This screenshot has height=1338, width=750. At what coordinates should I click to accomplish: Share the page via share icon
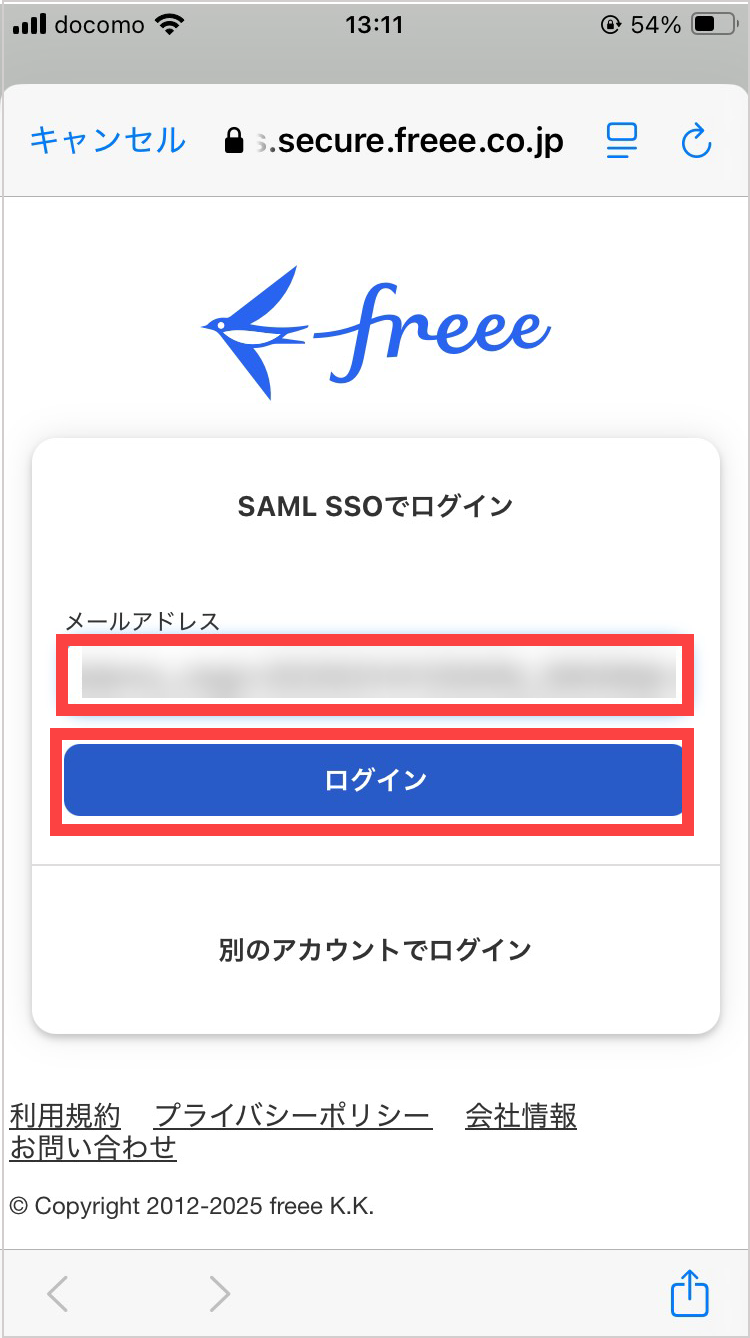(690, 1294)
